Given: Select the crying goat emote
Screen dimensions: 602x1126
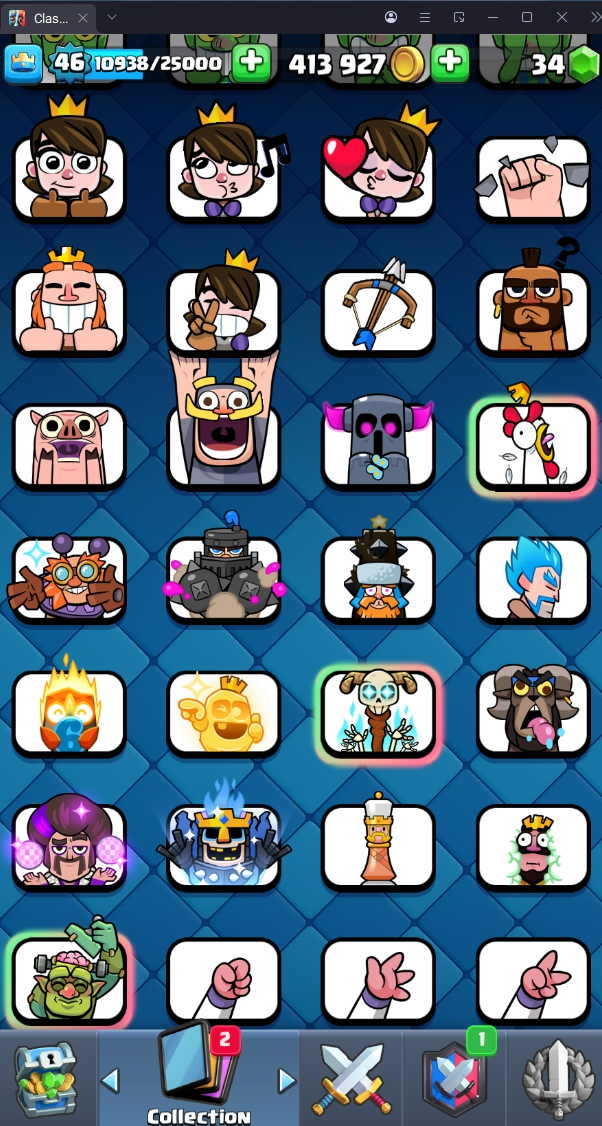Looking at the screenshot, I should click(x=532, y=712).
